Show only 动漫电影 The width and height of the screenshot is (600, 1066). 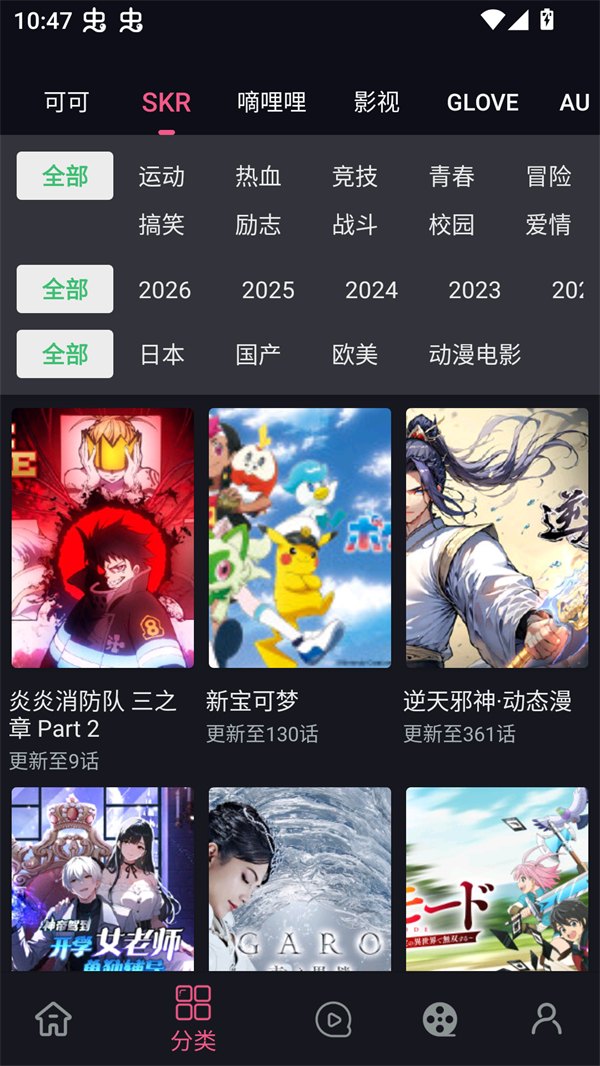pyautogui.click(x=474, y=355)
